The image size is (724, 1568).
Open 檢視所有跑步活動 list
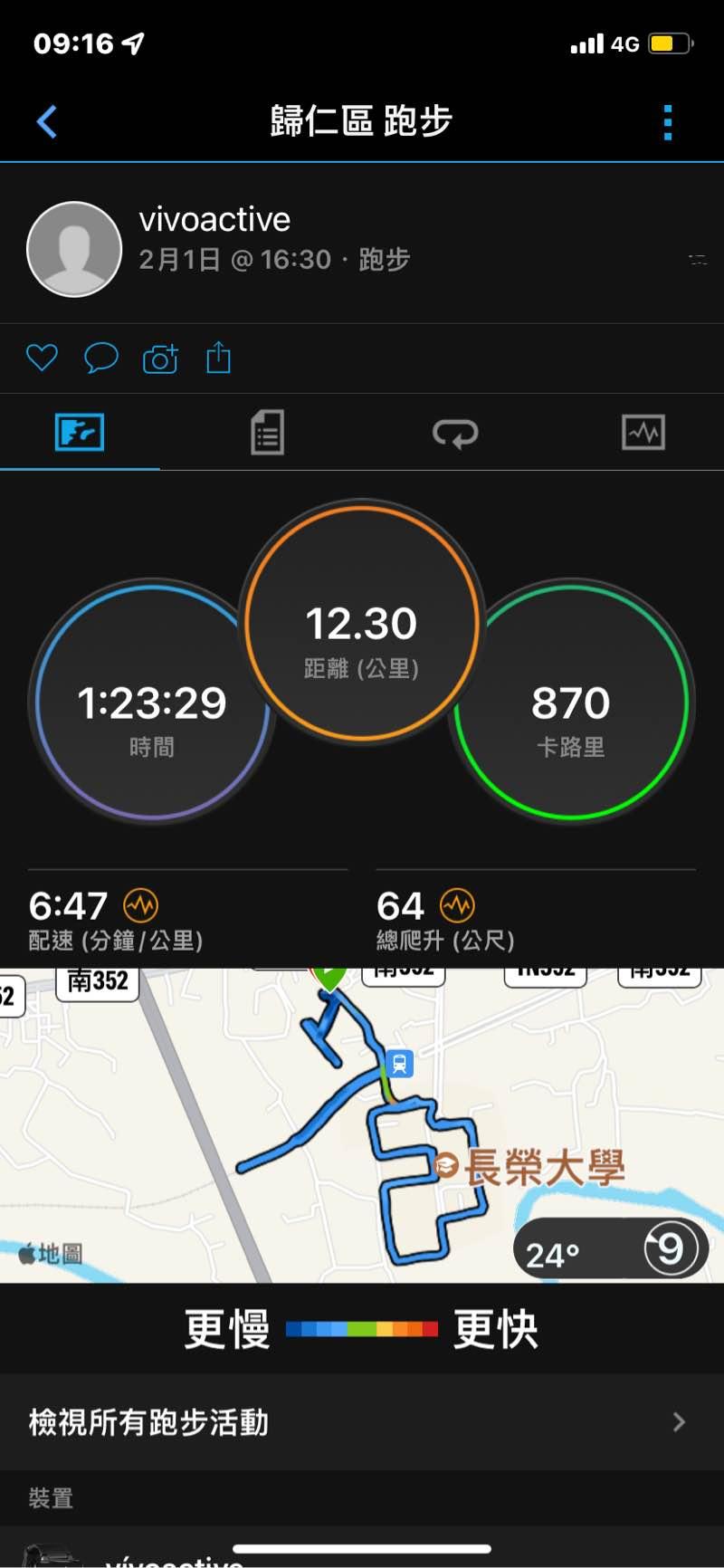(362, 1422)
